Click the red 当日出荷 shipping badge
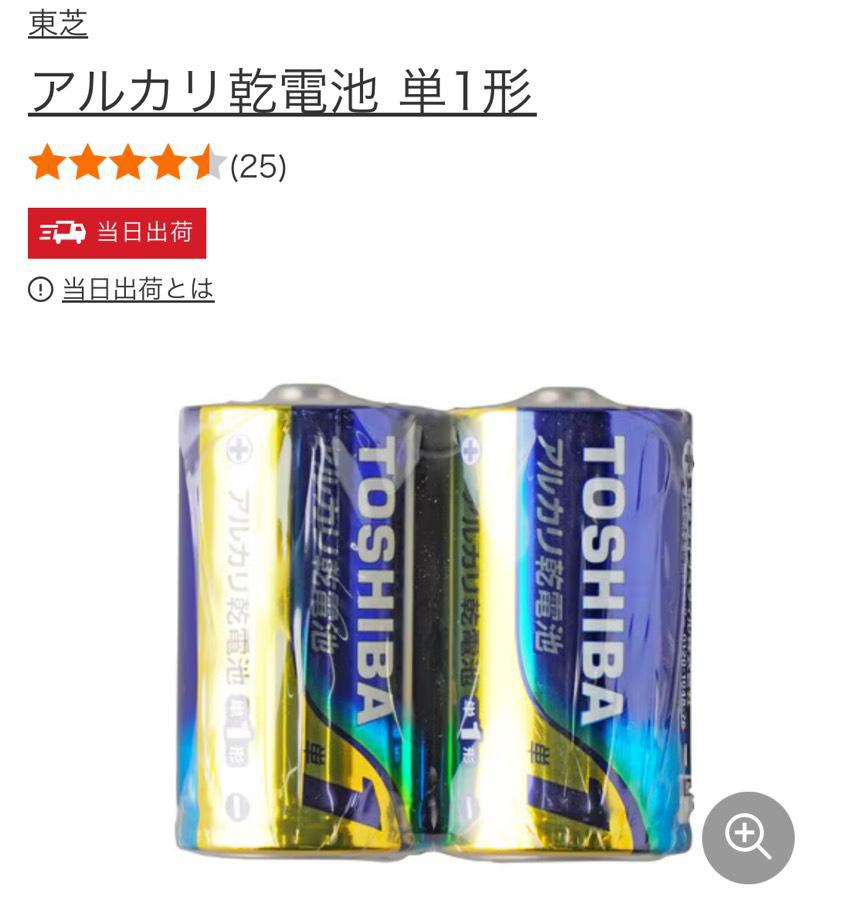867x918 pixels. click(117, 231)
